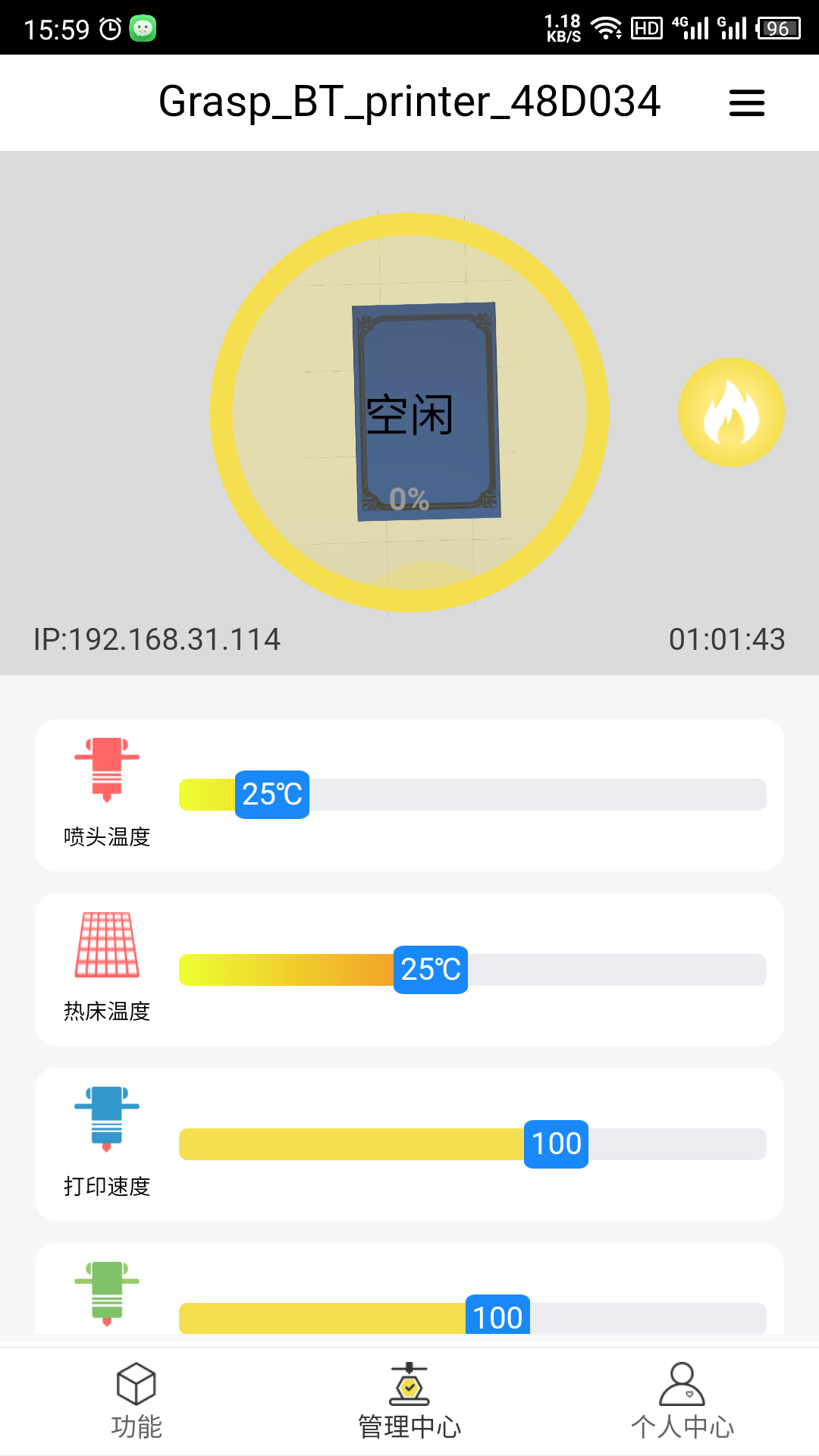819x1456 pixels.
Task: Open the hamburger menu
Action: [x=746, y=103]
